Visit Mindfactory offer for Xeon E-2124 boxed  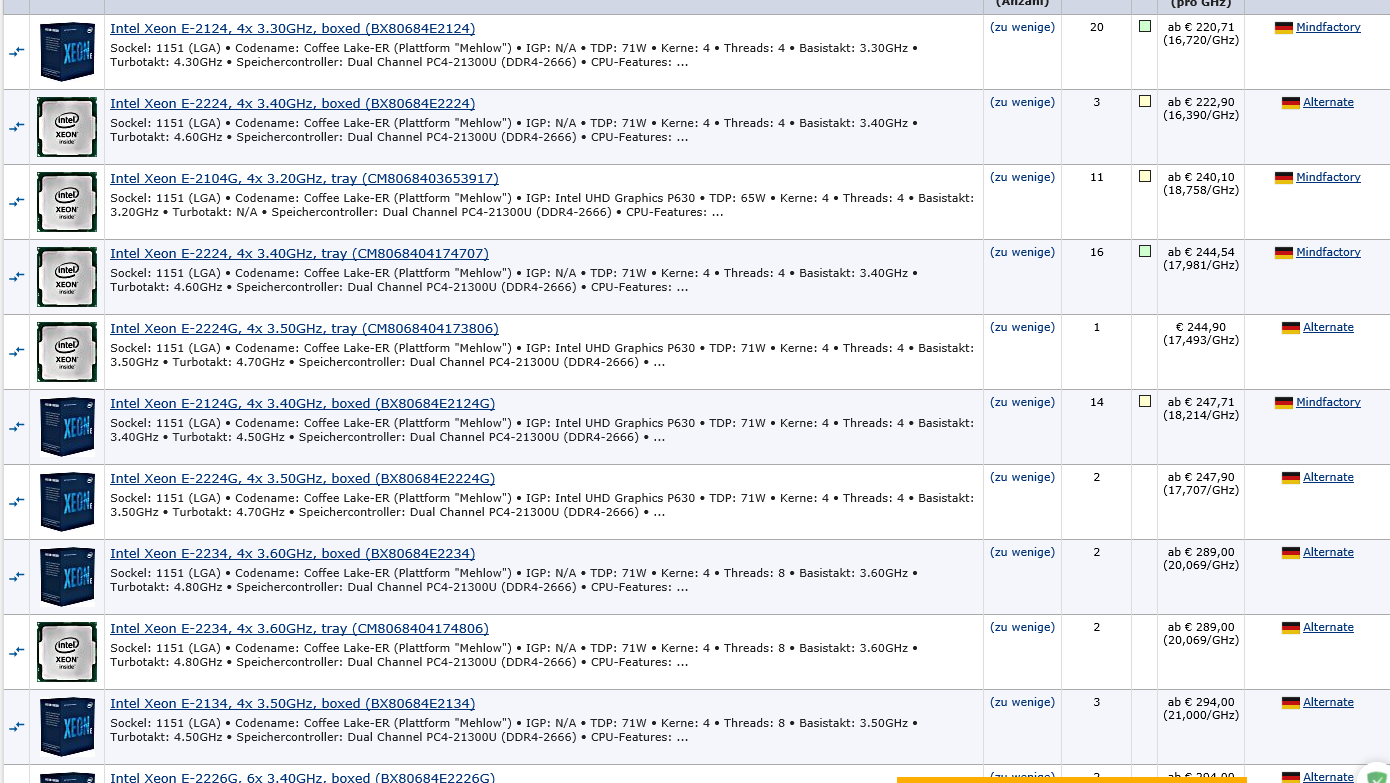tap(1327, 28)
